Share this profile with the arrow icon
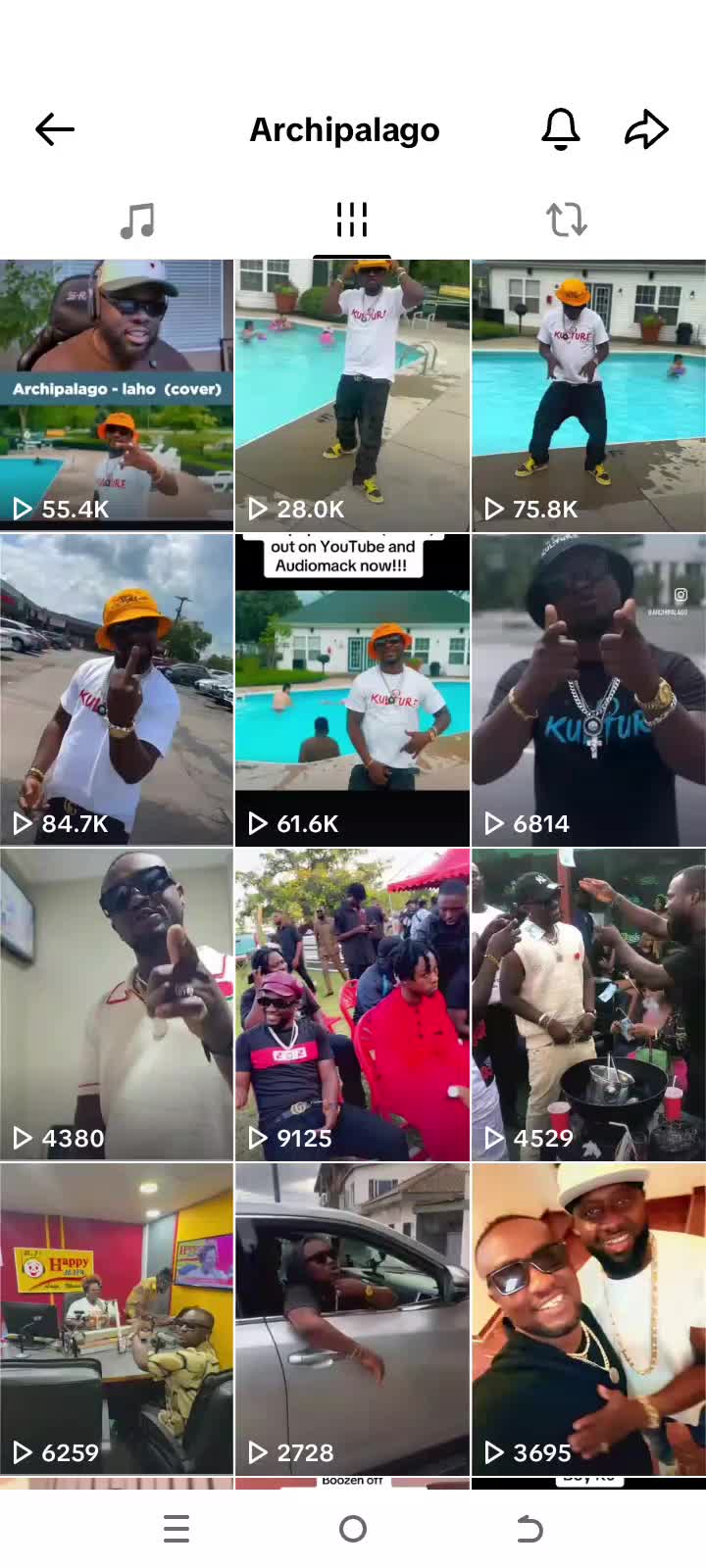706x1568 pixels. point(646,129)
